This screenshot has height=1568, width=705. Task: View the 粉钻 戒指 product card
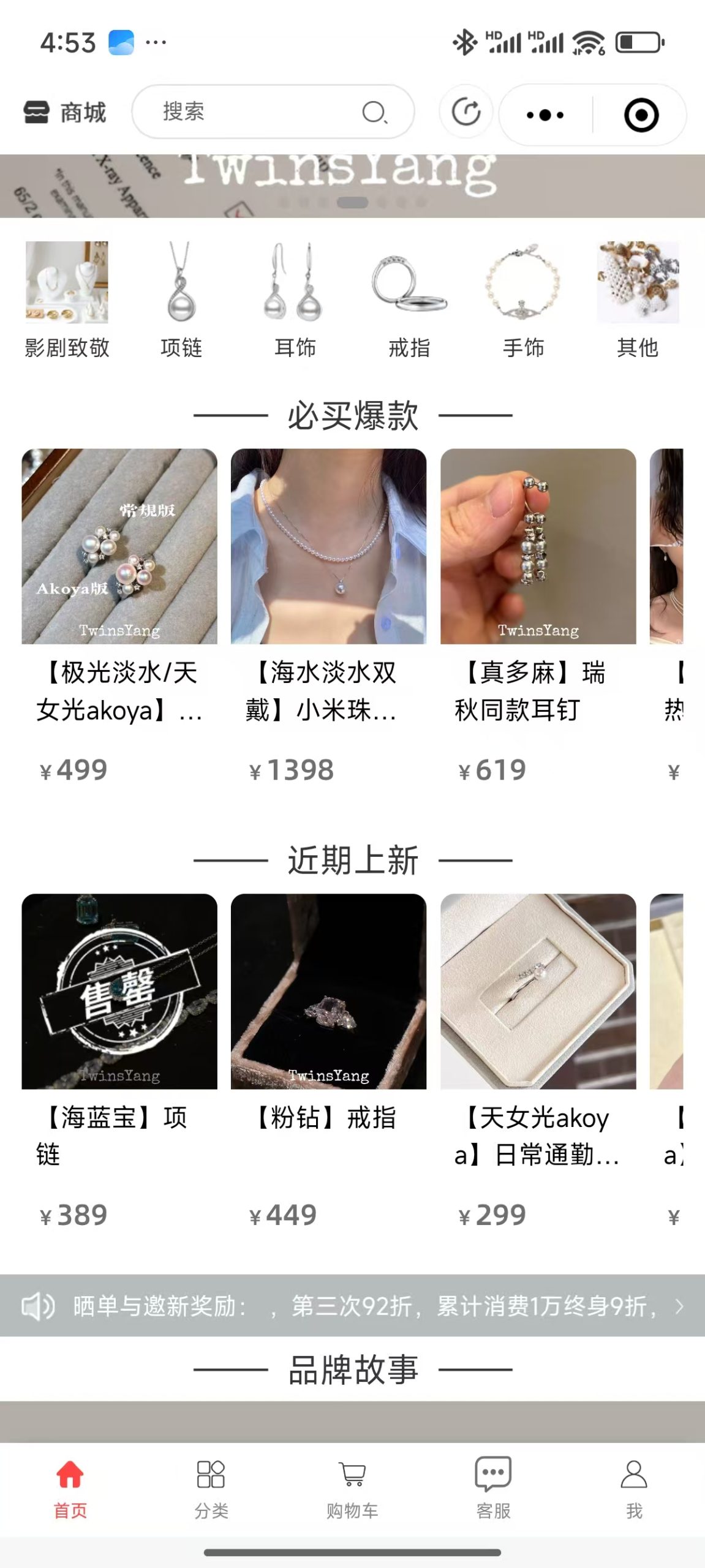[x=328, y=1053]
